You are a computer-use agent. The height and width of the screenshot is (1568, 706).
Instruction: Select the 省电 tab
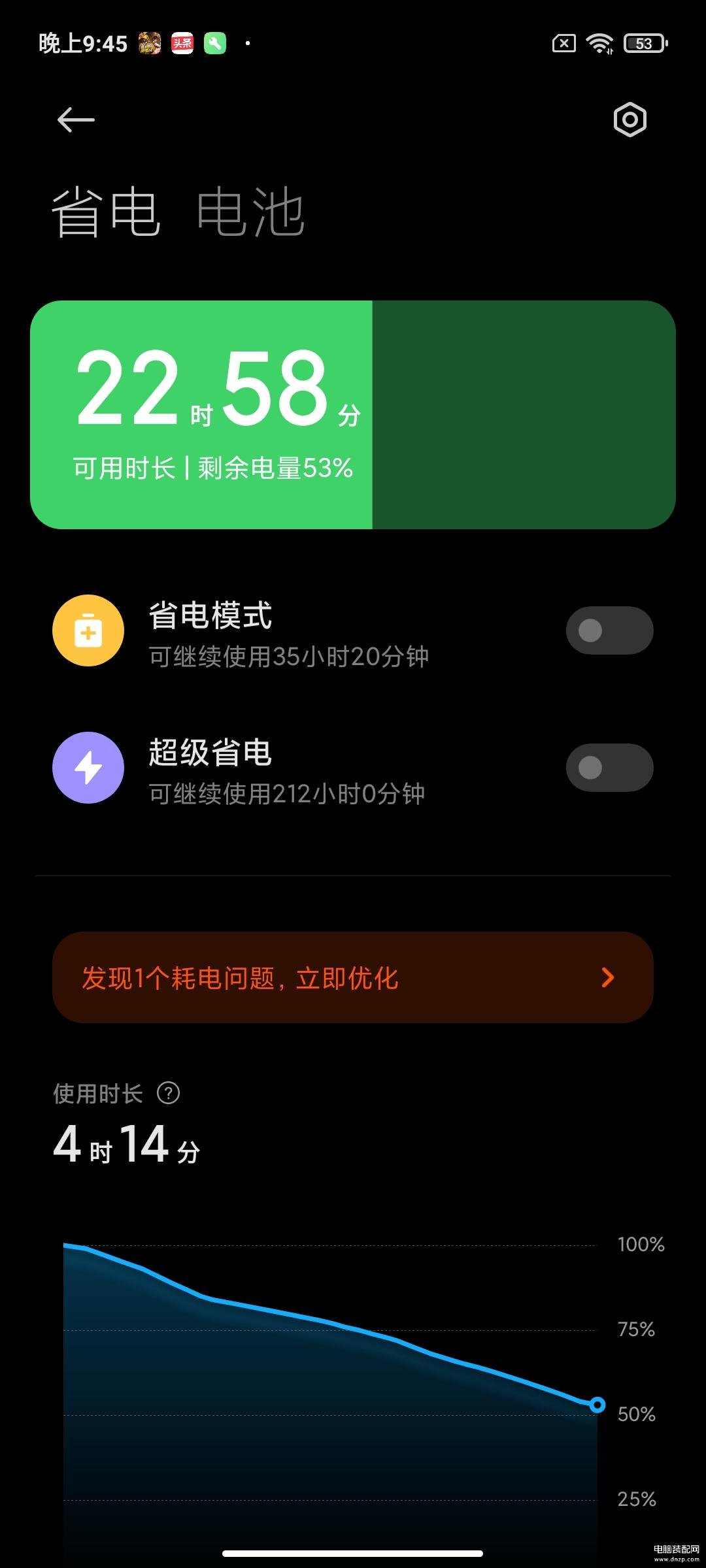coord(106,212)
